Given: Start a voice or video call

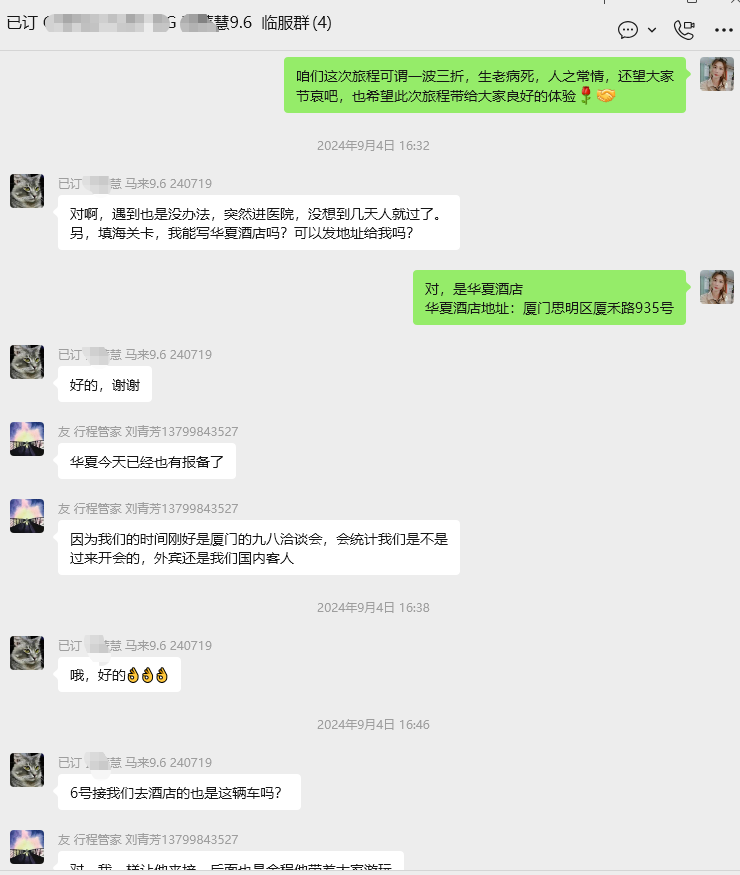Looking at the screenshot, I should coord(685,29).
